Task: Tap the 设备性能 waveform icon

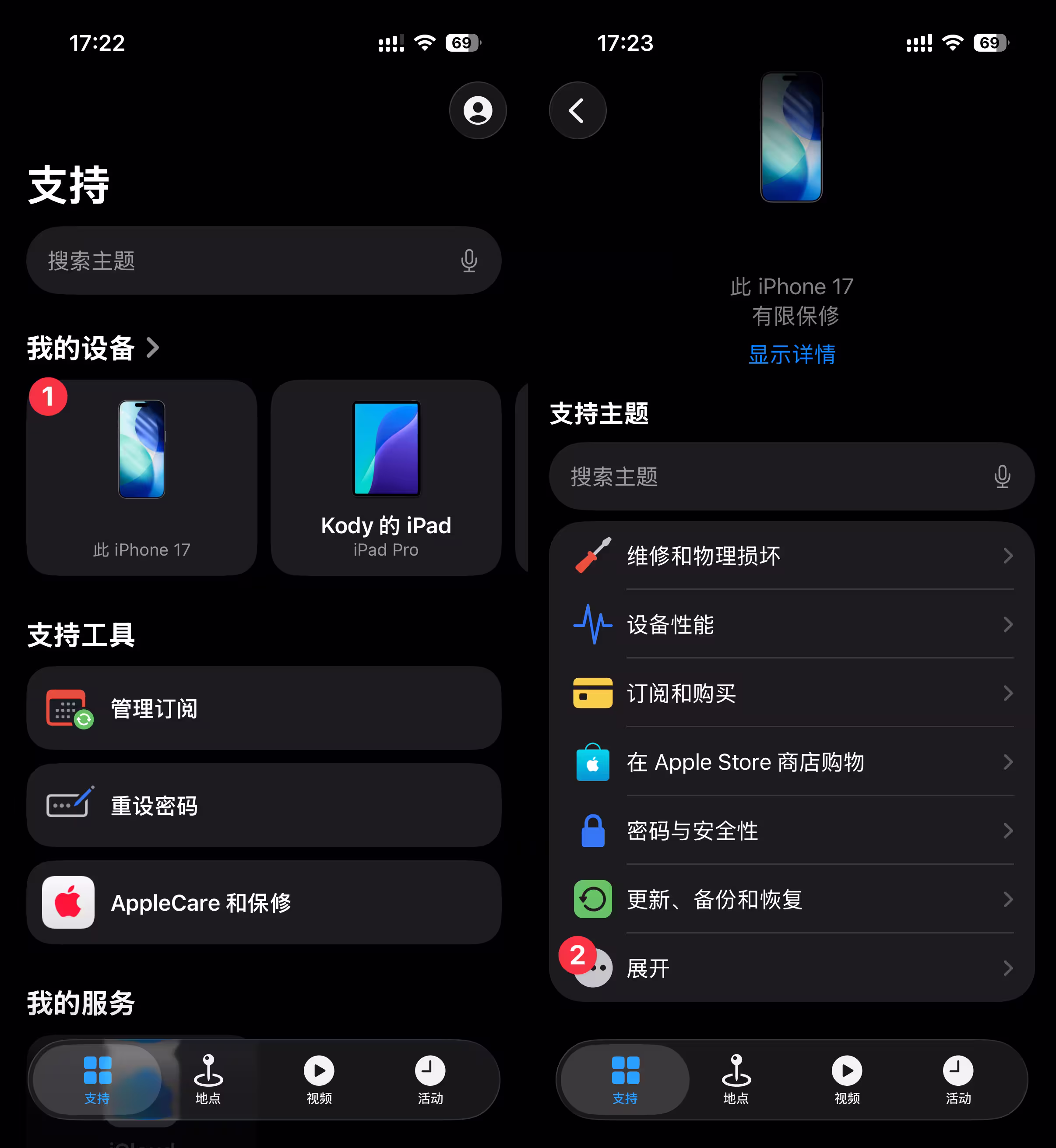Action: tap(592, 624)
